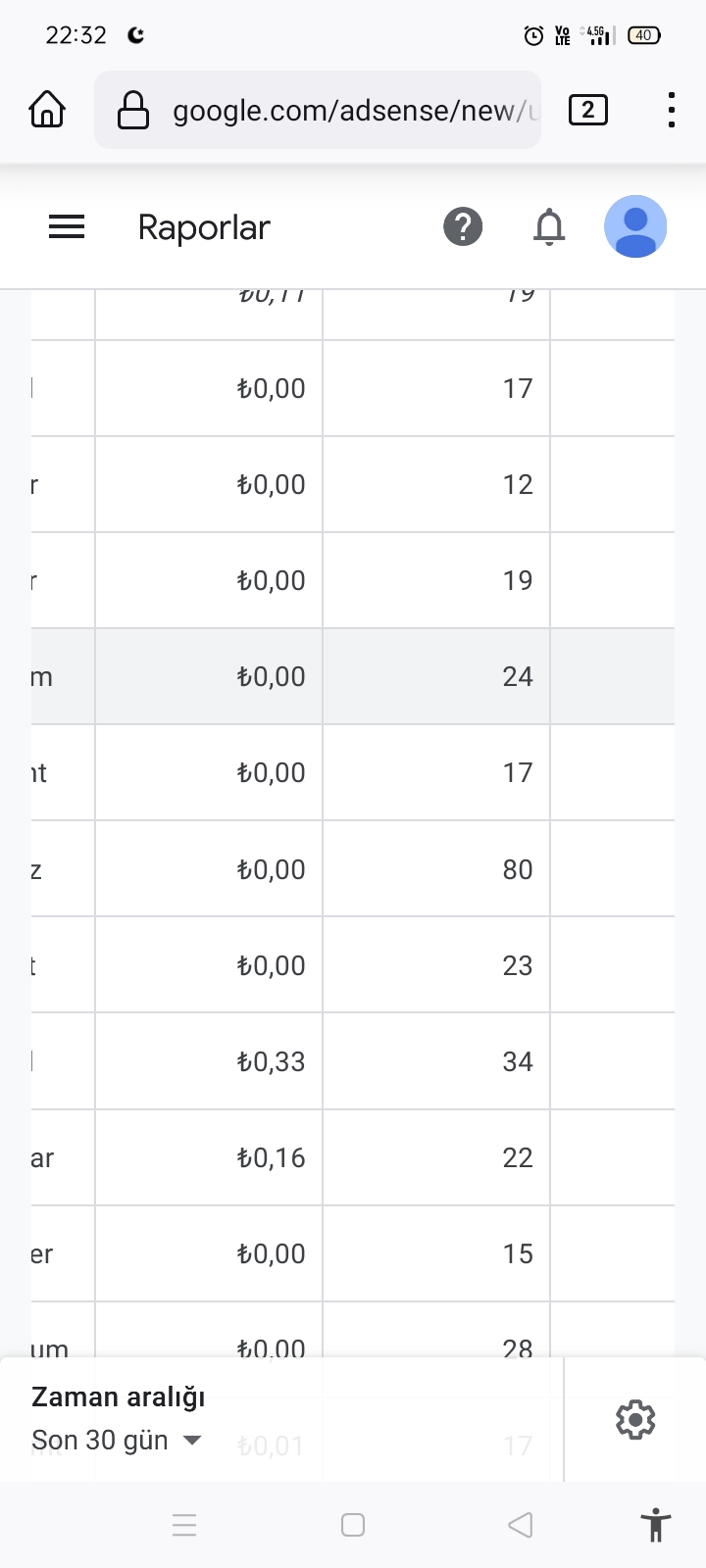Image resolution: width=706 pixels, height=1568 pixels.
Task: Open the browser overflow menu
Action: point(671,110)
